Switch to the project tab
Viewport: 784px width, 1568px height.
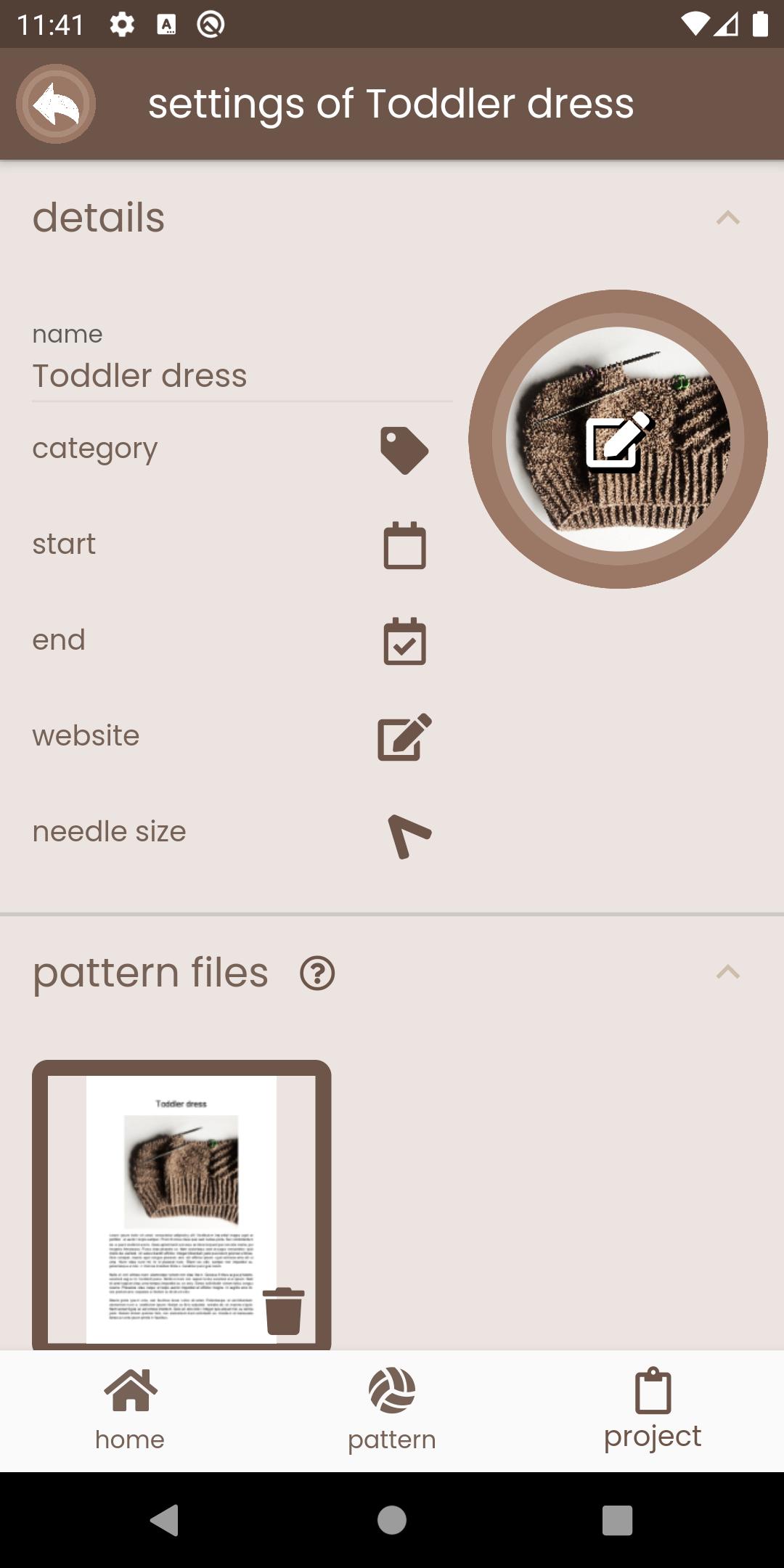coord(653,1410)
